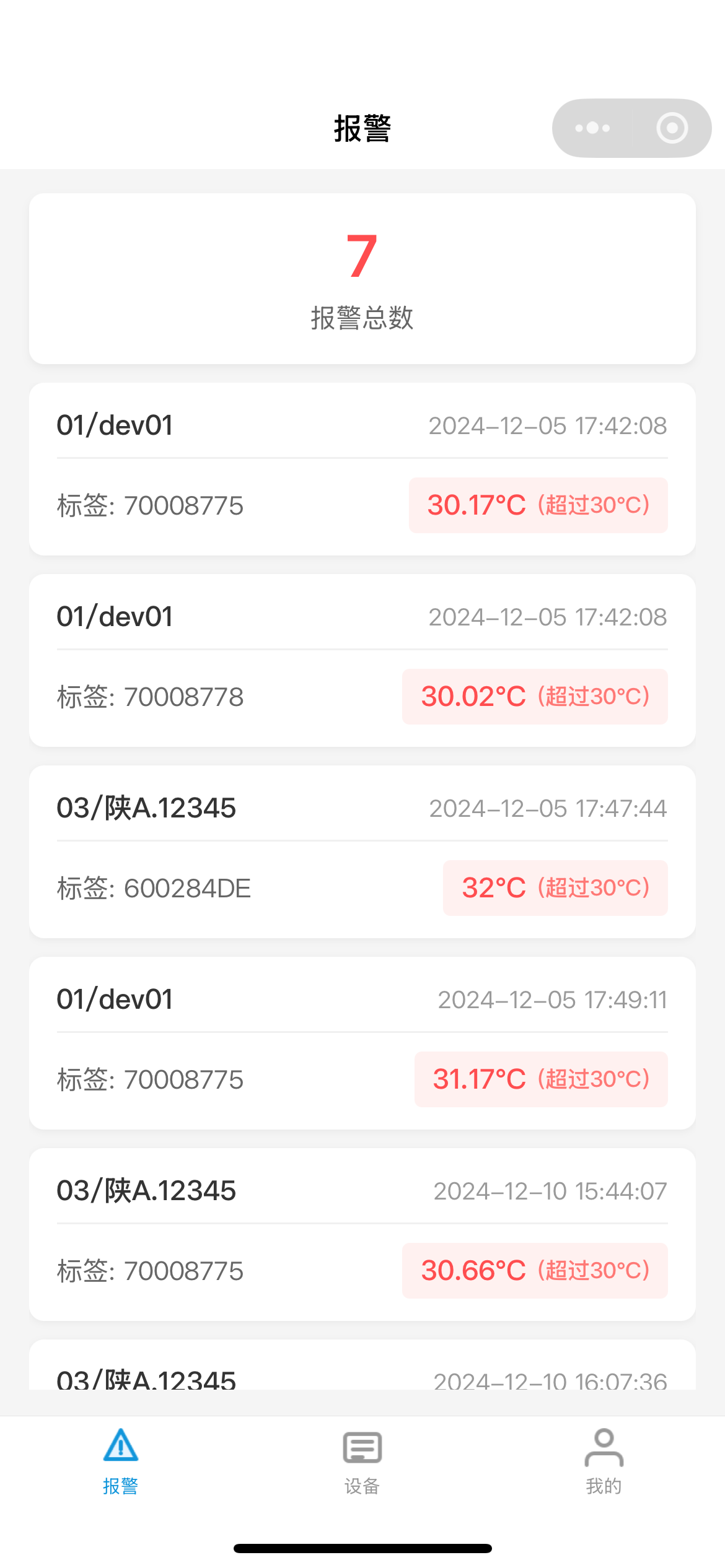Viewport: 725px width, 1568px height.
Task: Tap the person outline icon above 我的
Action: click(x=603, y=1448)
